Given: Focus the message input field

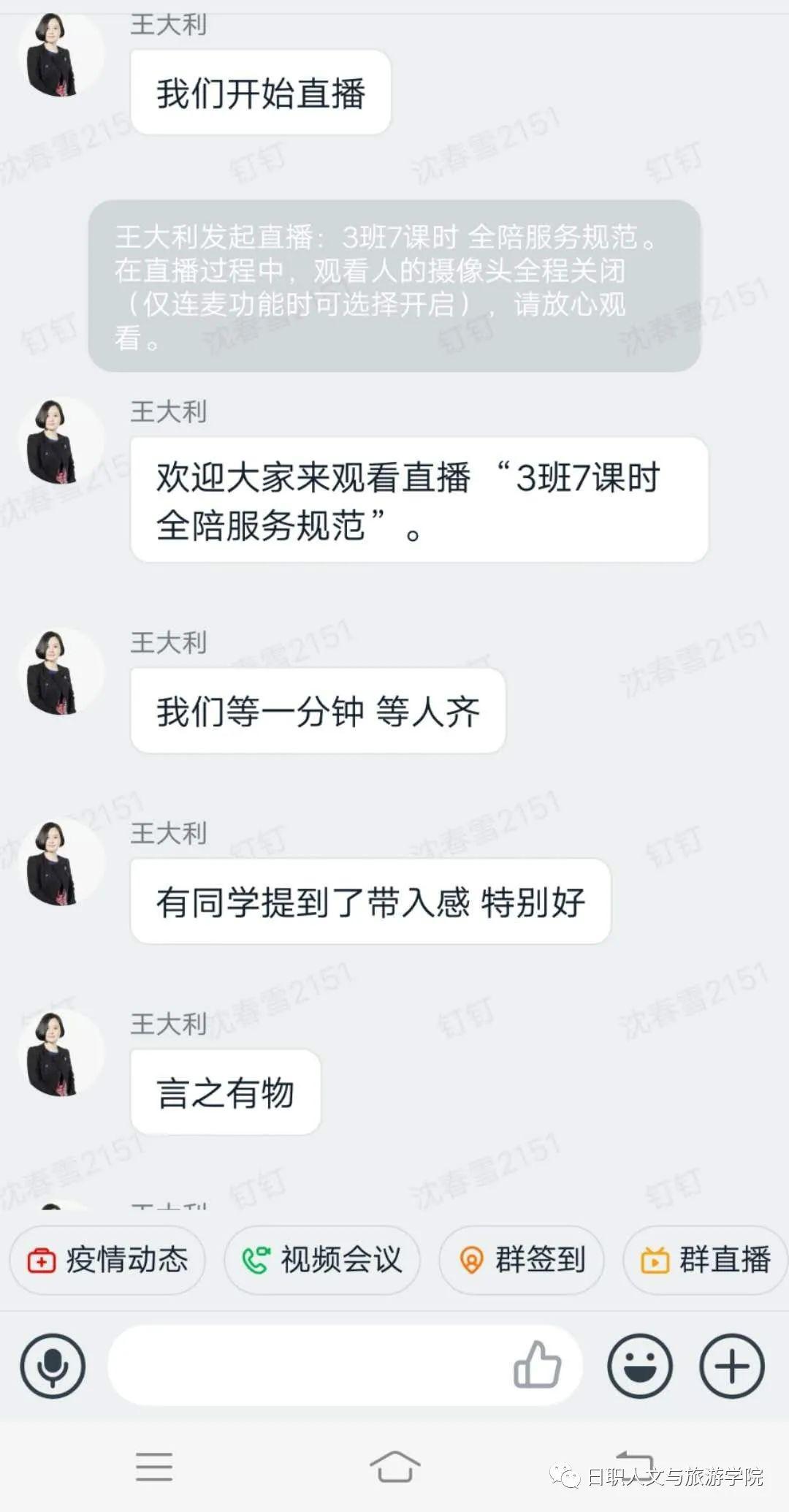Looking at the screenshot, I should click(307, 1366).
